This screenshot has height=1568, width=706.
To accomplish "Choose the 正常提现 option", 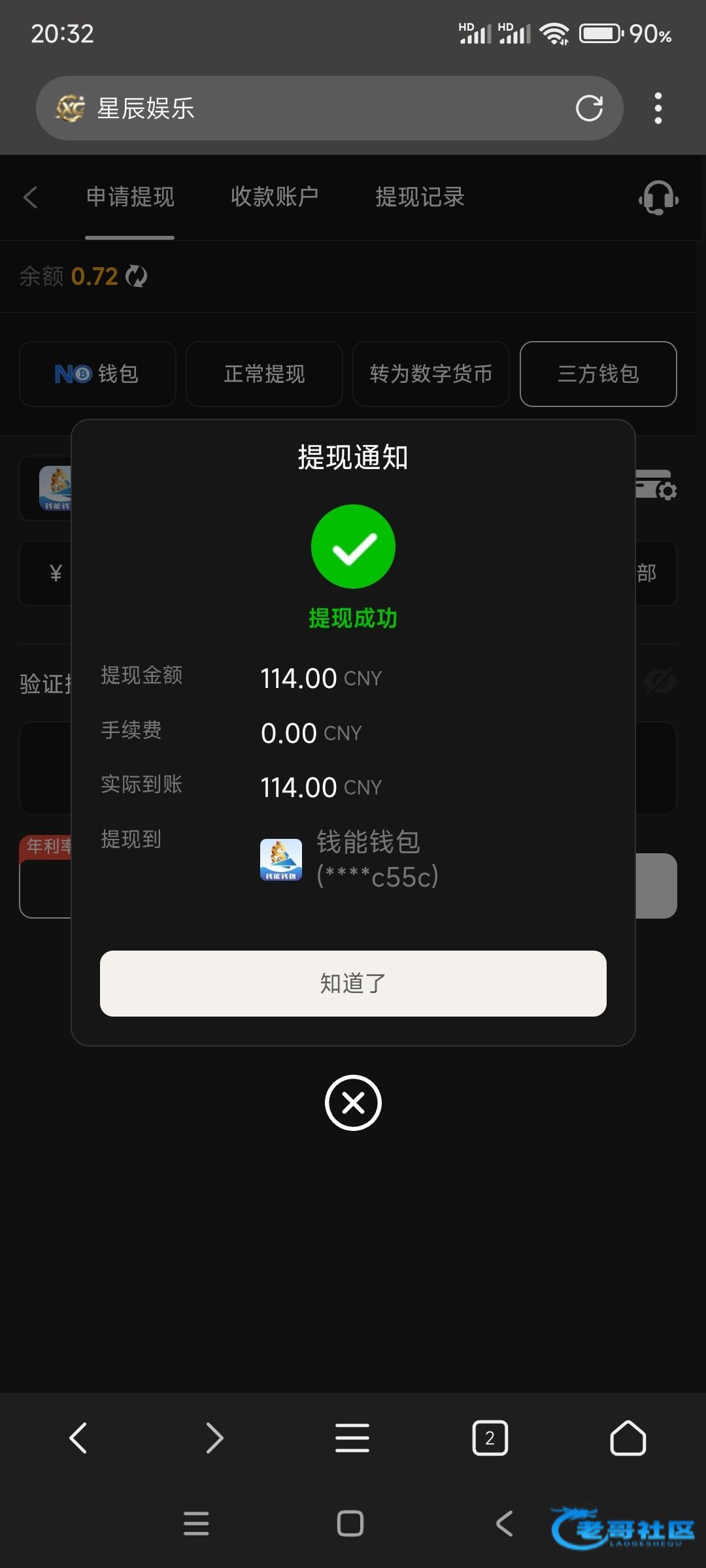I will coord(264,374).
